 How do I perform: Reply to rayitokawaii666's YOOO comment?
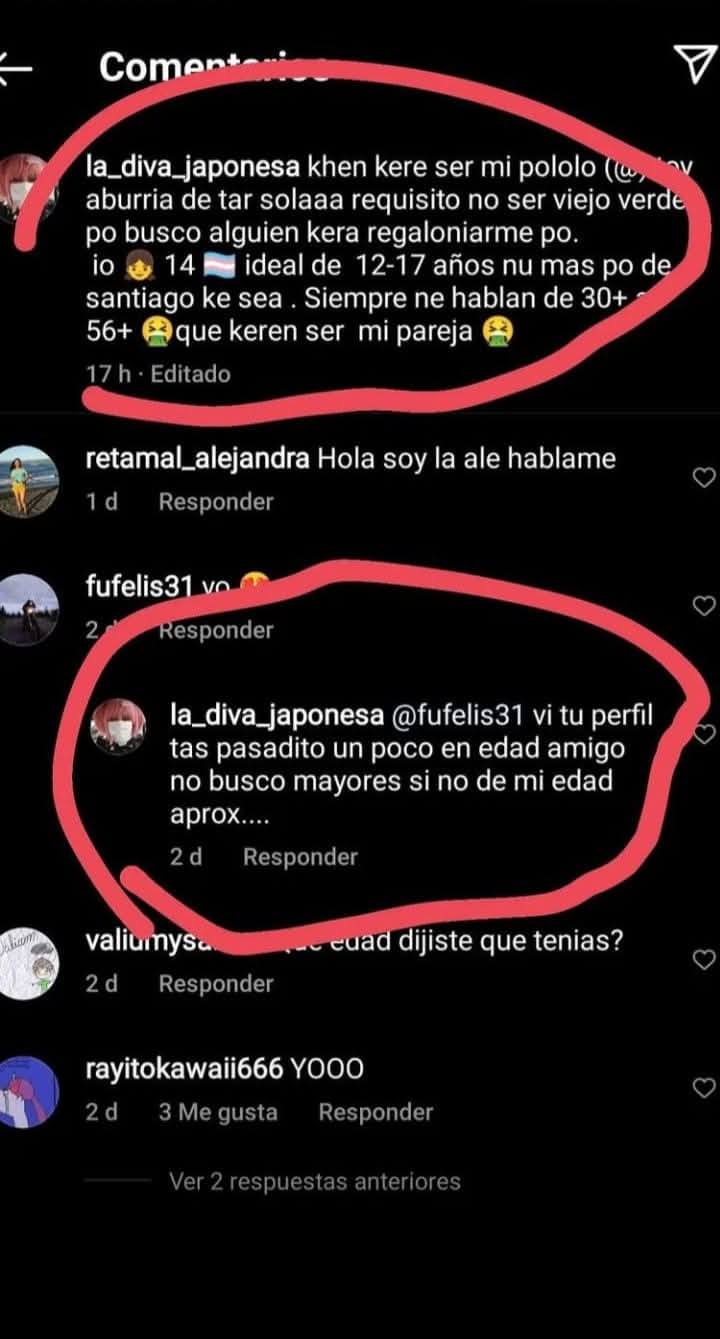tap(375, 1112)
